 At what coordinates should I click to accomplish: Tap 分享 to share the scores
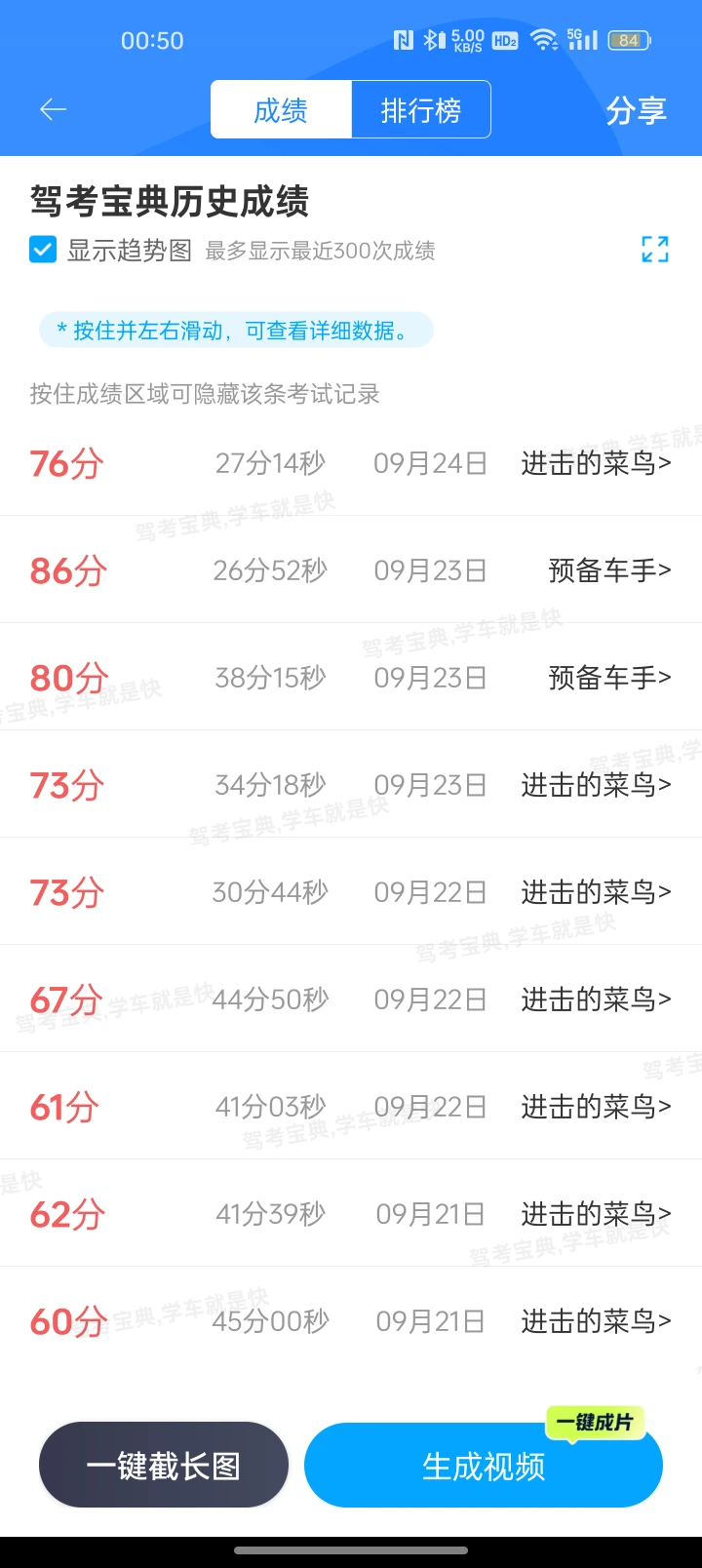(636, 110)
